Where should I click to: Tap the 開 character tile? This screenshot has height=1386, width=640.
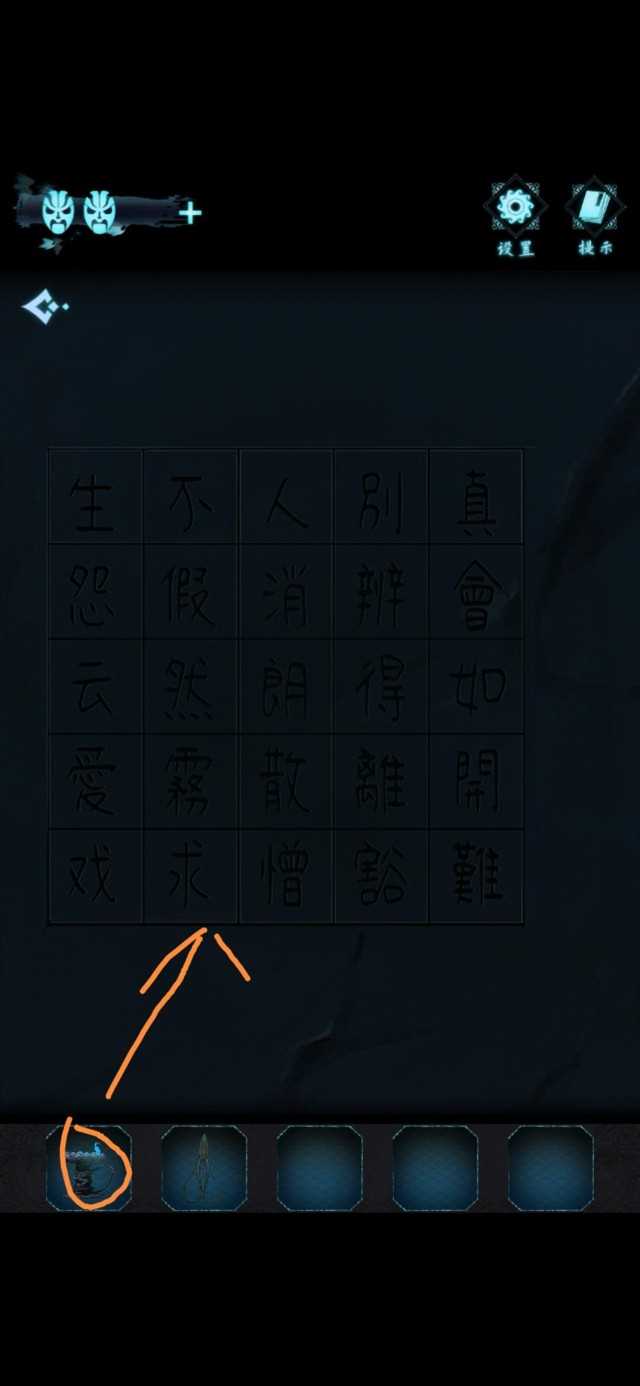(476, 782)
